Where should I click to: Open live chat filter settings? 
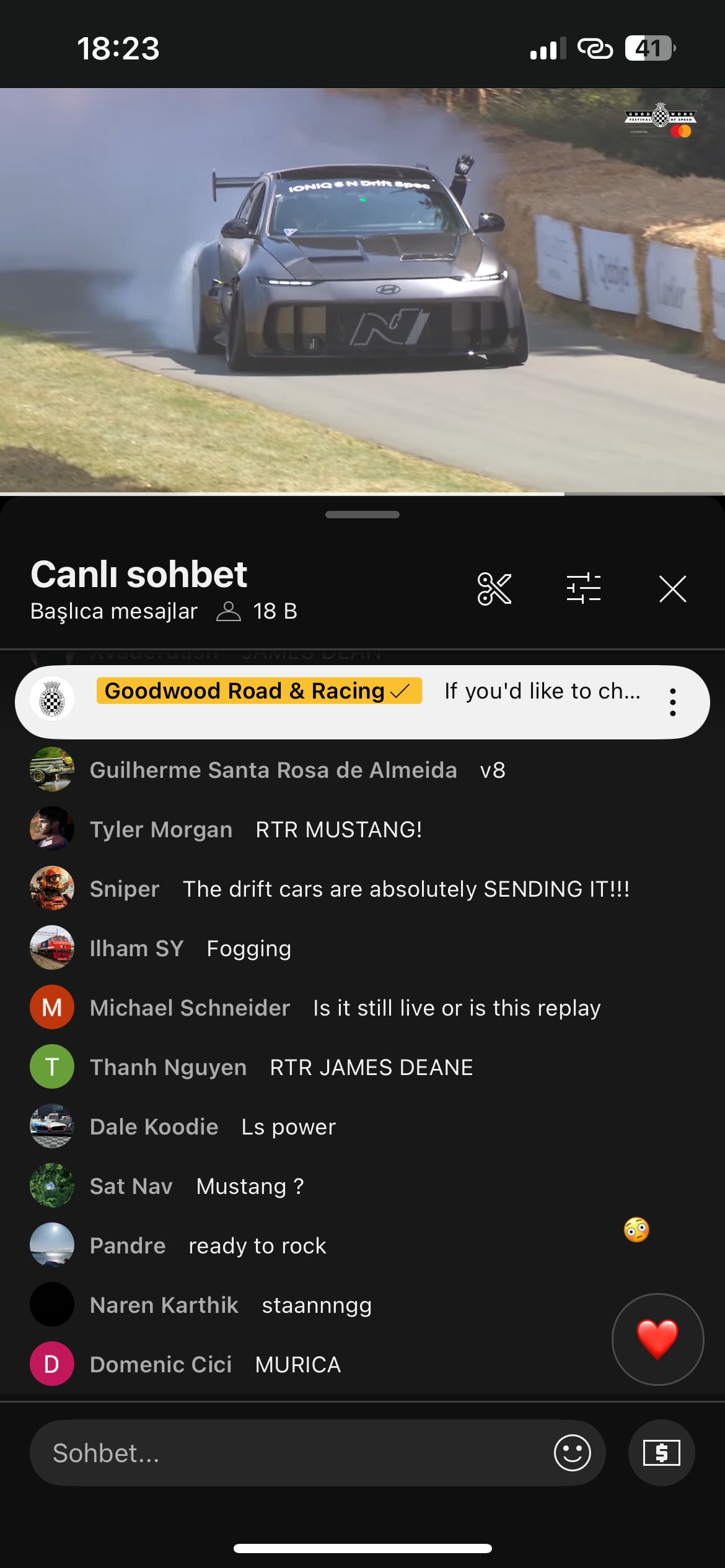coord(583,589)
